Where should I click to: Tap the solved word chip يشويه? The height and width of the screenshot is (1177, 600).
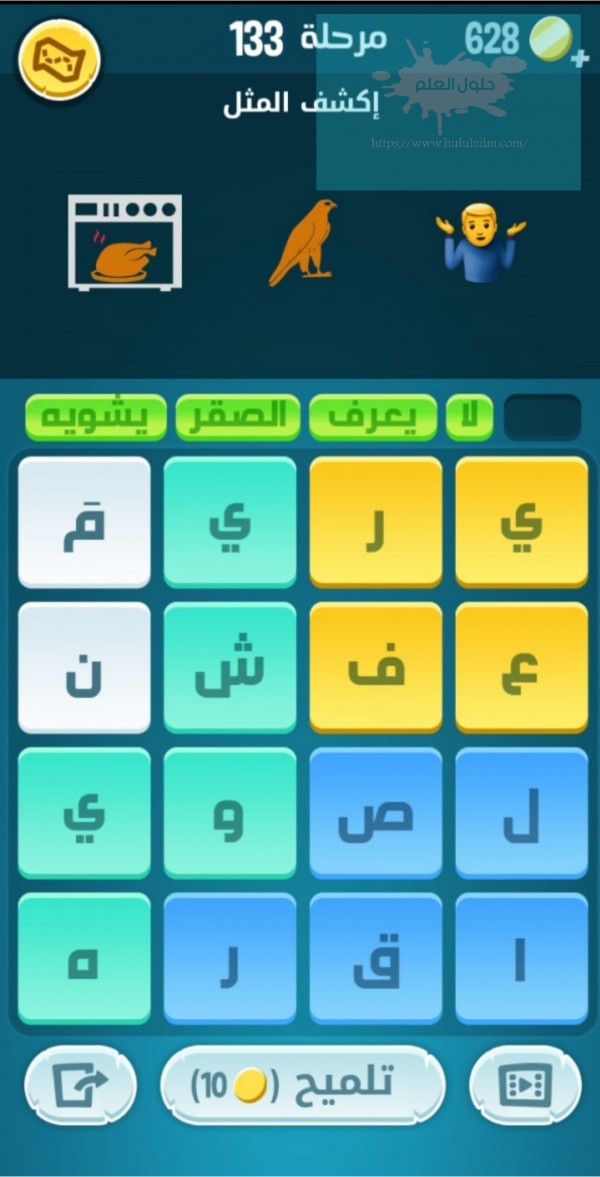(x=95, y=418)
